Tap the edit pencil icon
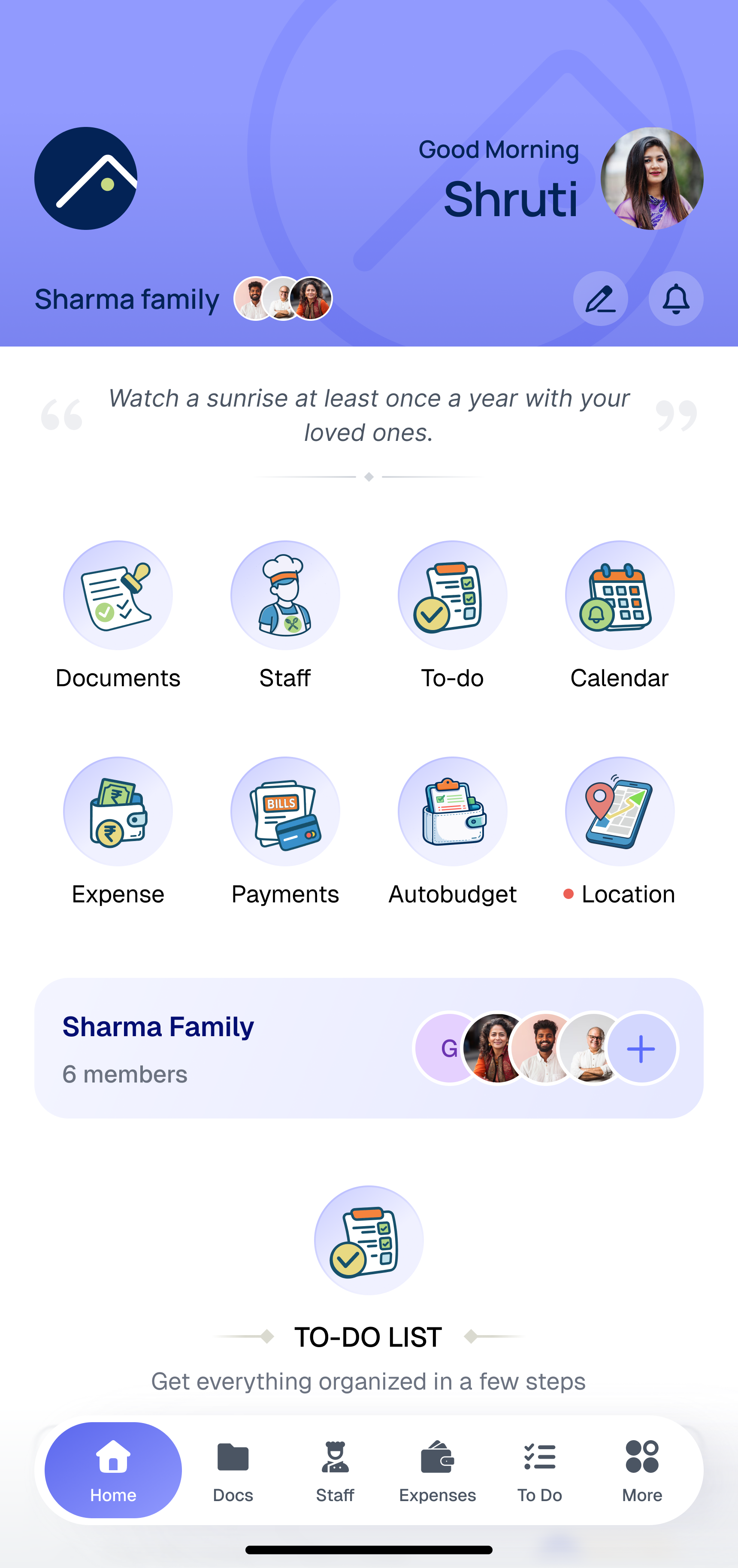The image size is (738, 1568). pyautogui.click(x=600, y=298)
